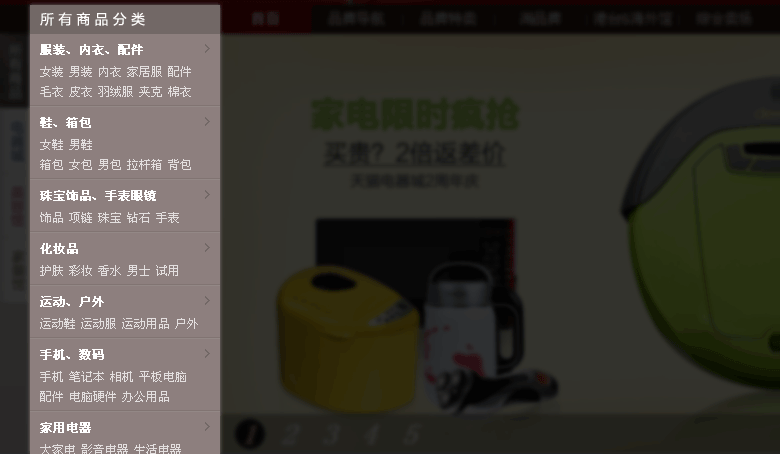Go to banner slide 3
Image resolution: width=780 pixels, height=454 pixels.
[x=331, y=435]
